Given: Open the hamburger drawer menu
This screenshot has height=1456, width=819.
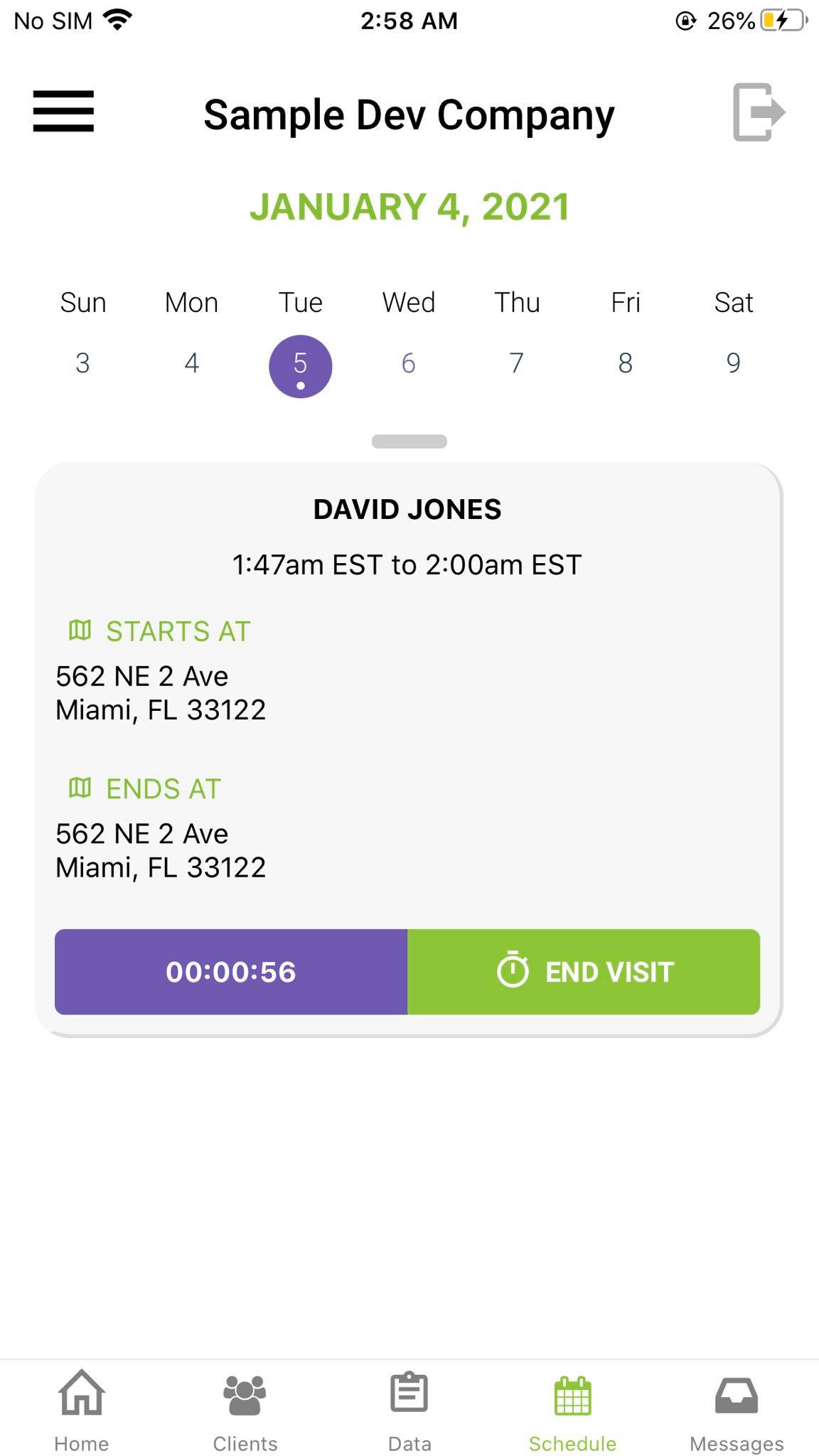Looking at the screenshot, I should (63, 111).
